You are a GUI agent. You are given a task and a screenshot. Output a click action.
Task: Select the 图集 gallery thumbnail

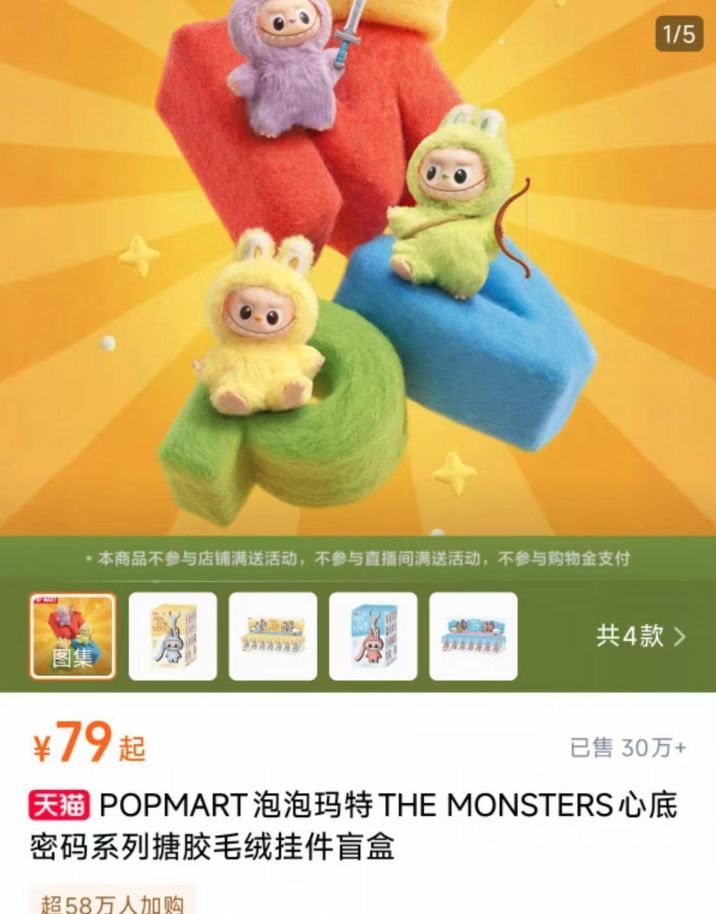click(73, 636)
